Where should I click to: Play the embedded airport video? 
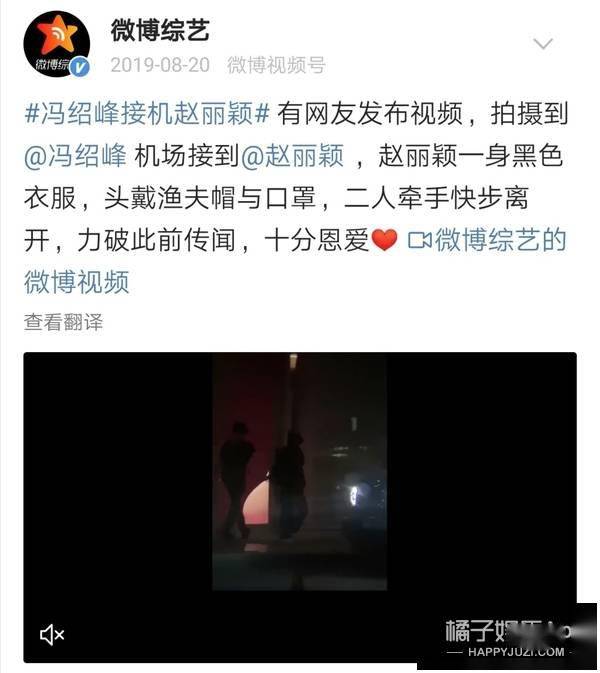300,490
